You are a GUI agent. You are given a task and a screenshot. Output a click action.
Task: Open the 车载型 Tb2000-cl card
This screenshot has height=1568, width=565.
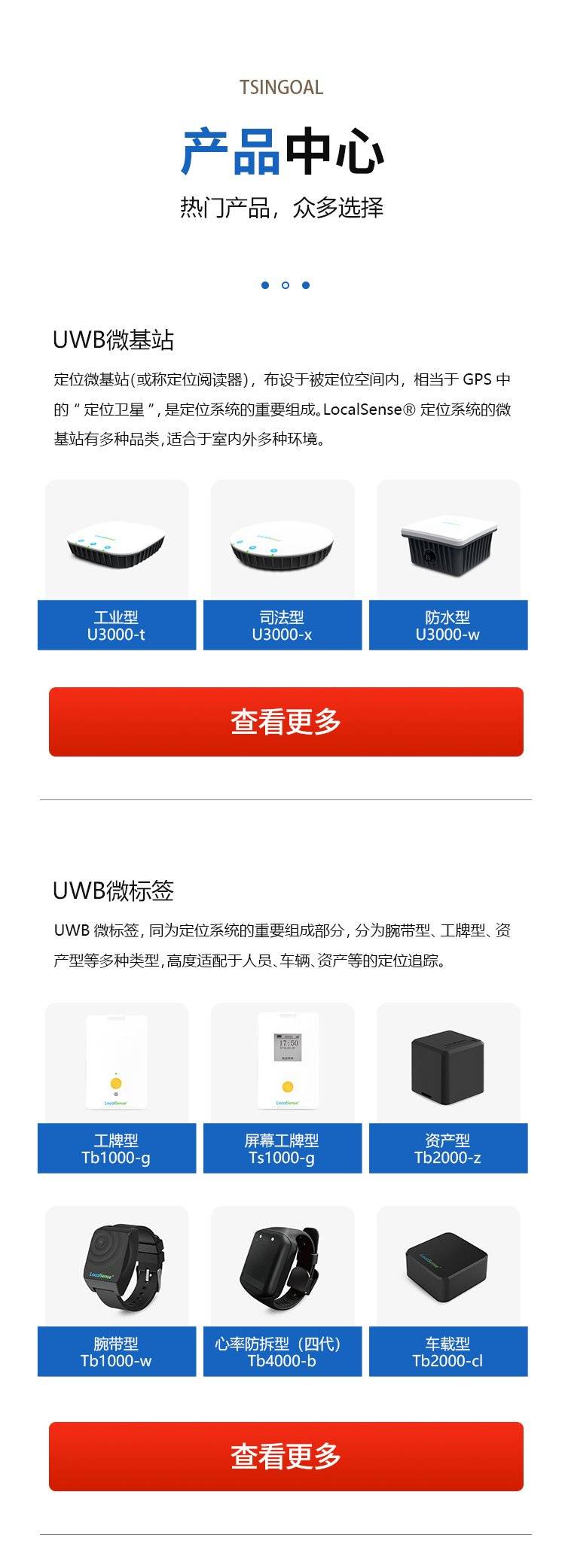(x=448, y=1291)
